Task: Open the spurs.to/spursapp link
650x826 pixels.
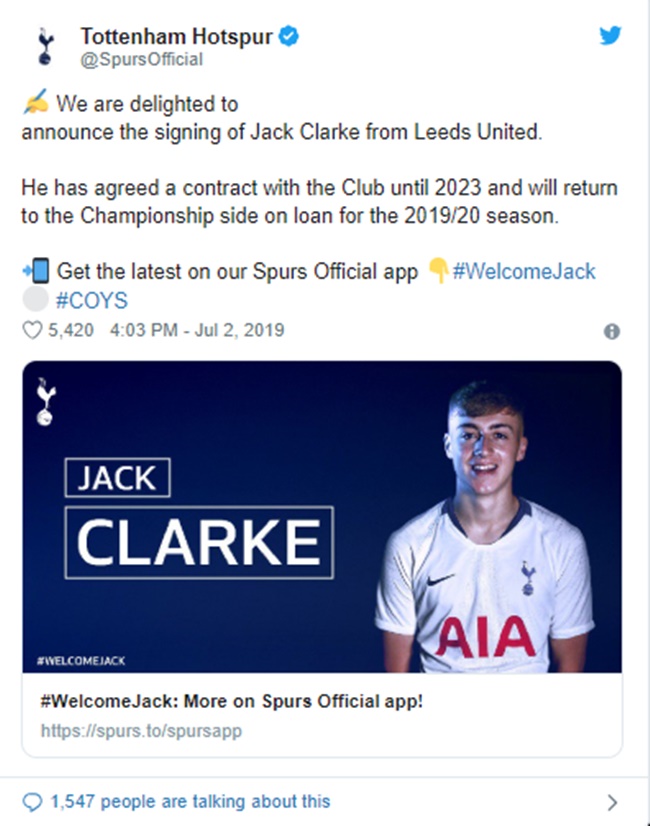Action: tap(141, 731)
